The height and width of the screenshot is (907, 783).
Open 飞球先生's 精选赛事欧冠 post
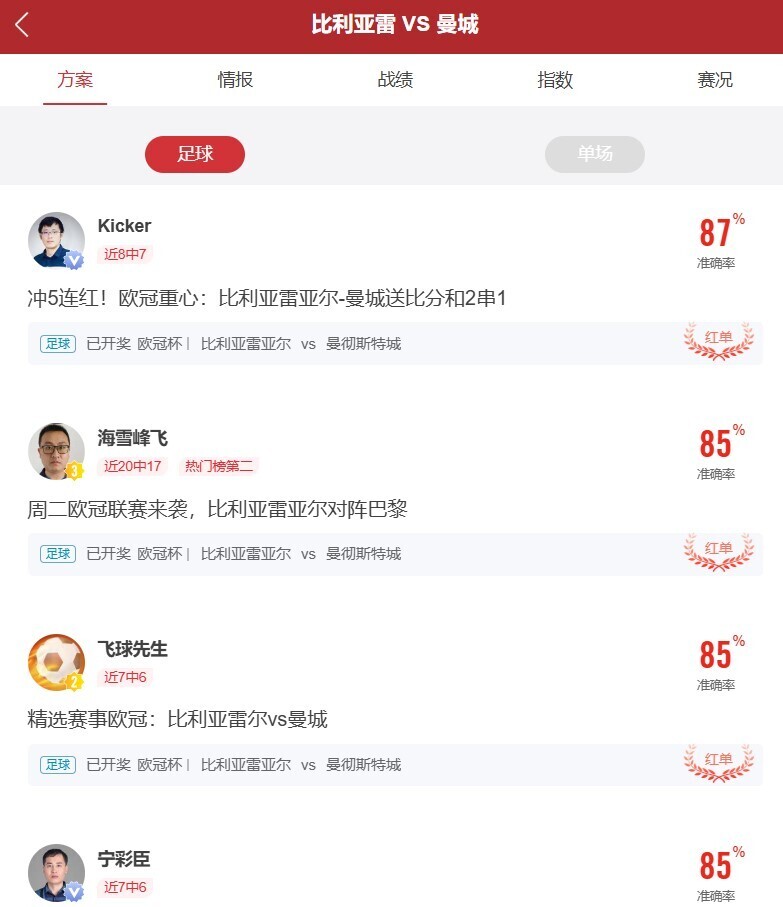[177, 719]
